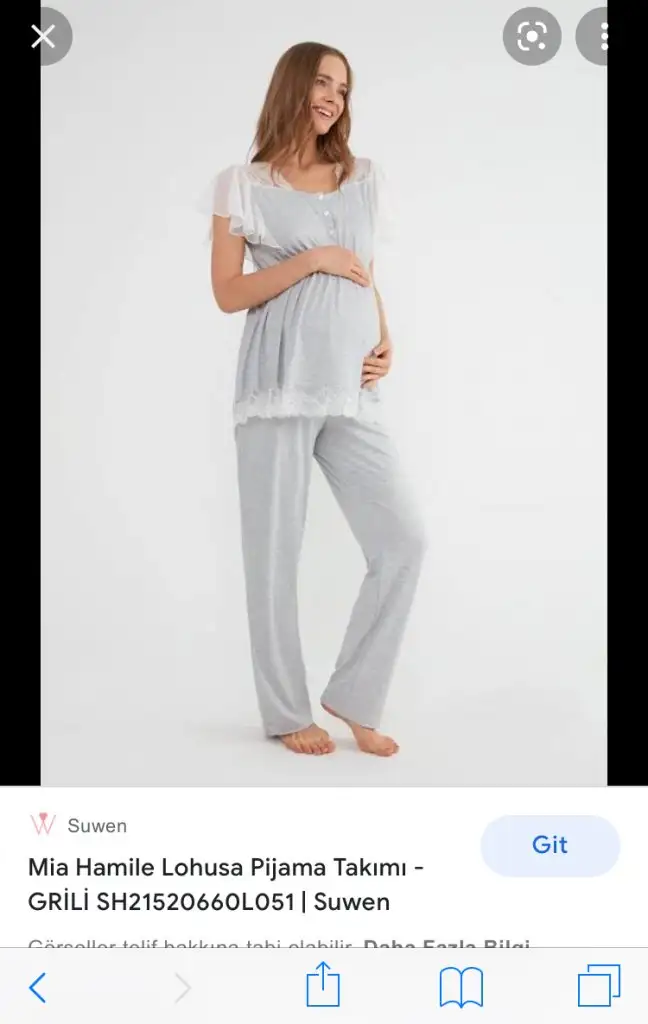648x1024 pixels.
Task: Show all open browser tabs
Action: 599,987
